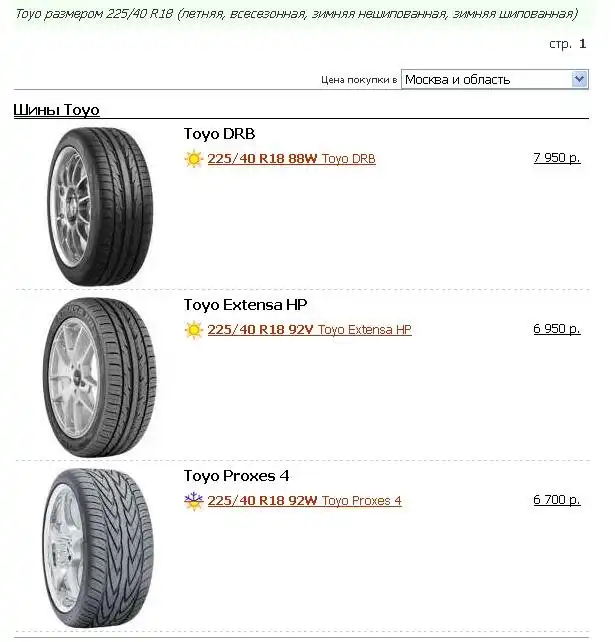
Task: Tap the 6 700 р. price link
Action: [556, 500]
